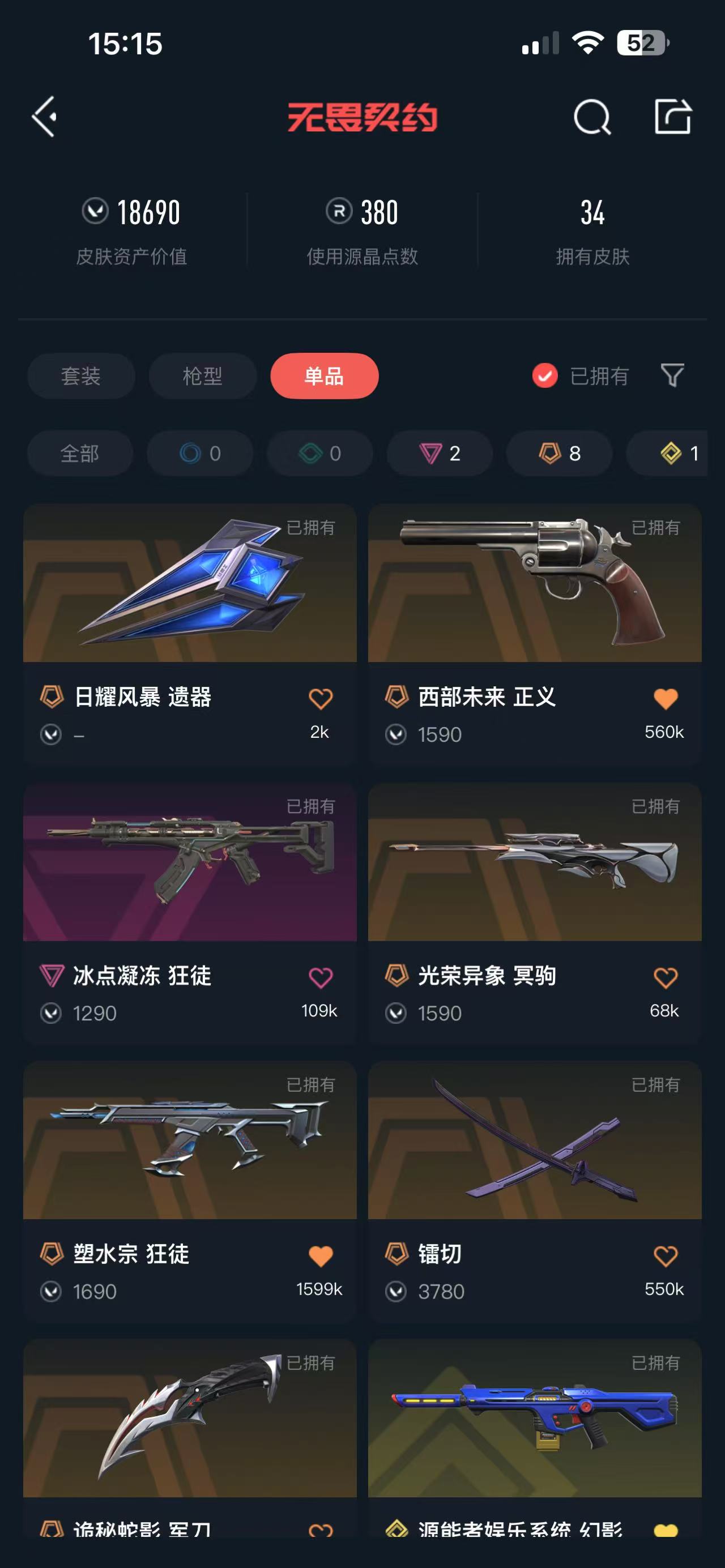The height and width of the screenshot is (1568, 725).
Task: Remove like from 塑水宗 狂徒
Action: (x=320, y=1256)
